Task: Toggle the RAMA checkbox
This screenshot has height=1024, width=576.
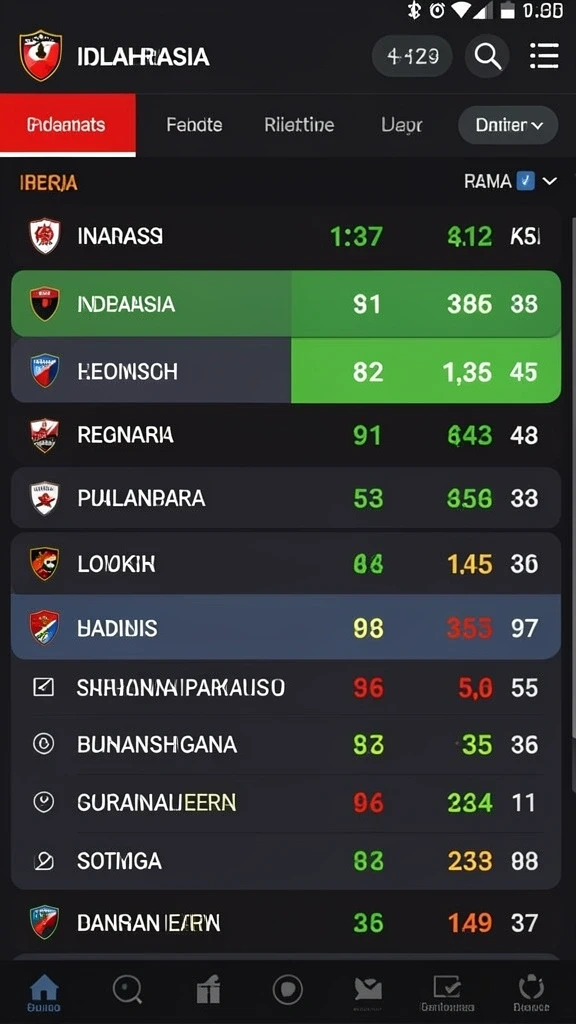Action: pos(526,181)
